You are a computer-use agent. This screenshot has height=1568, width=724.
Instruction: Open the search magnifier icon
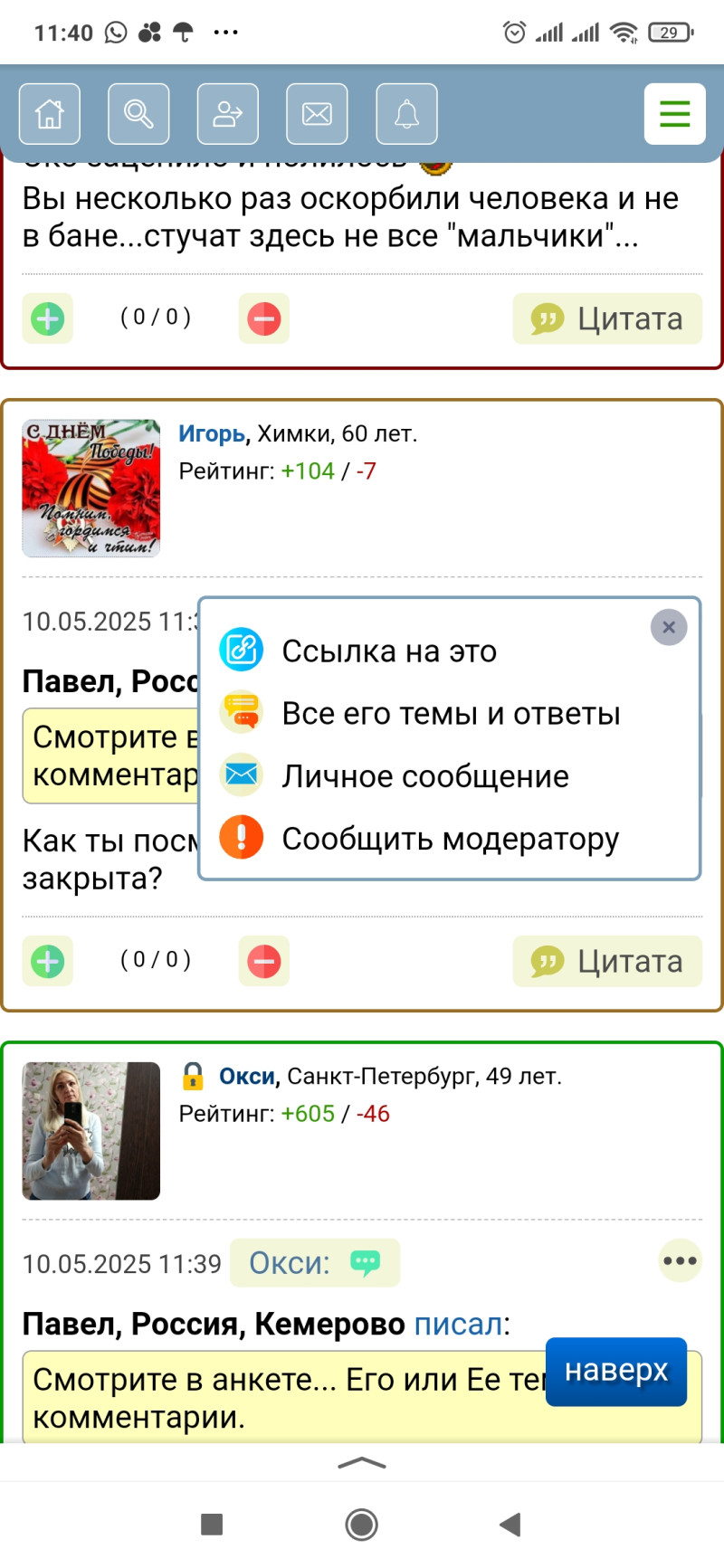click(138, 114)
